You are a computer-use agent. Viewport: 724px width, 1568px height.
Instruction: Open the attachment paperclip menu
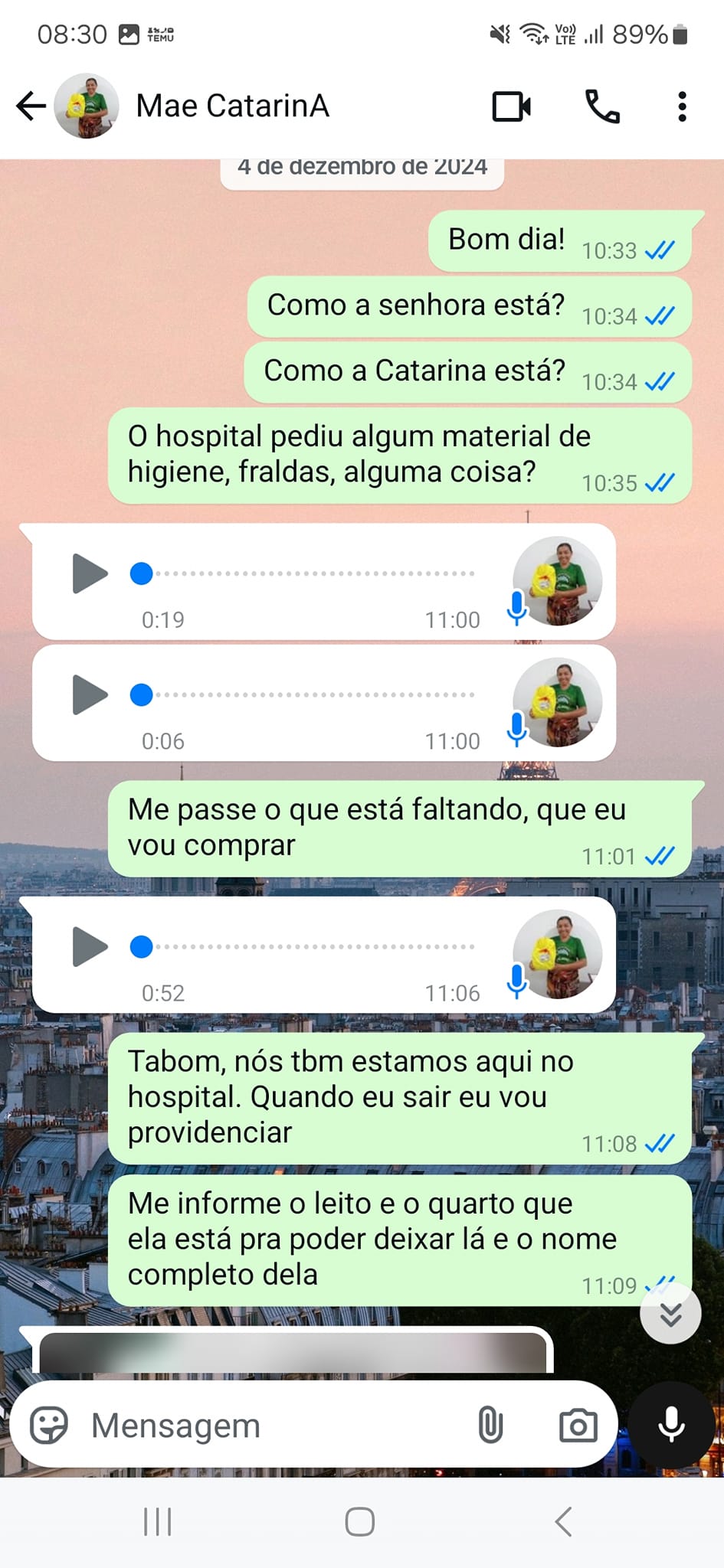point(490,1426)
